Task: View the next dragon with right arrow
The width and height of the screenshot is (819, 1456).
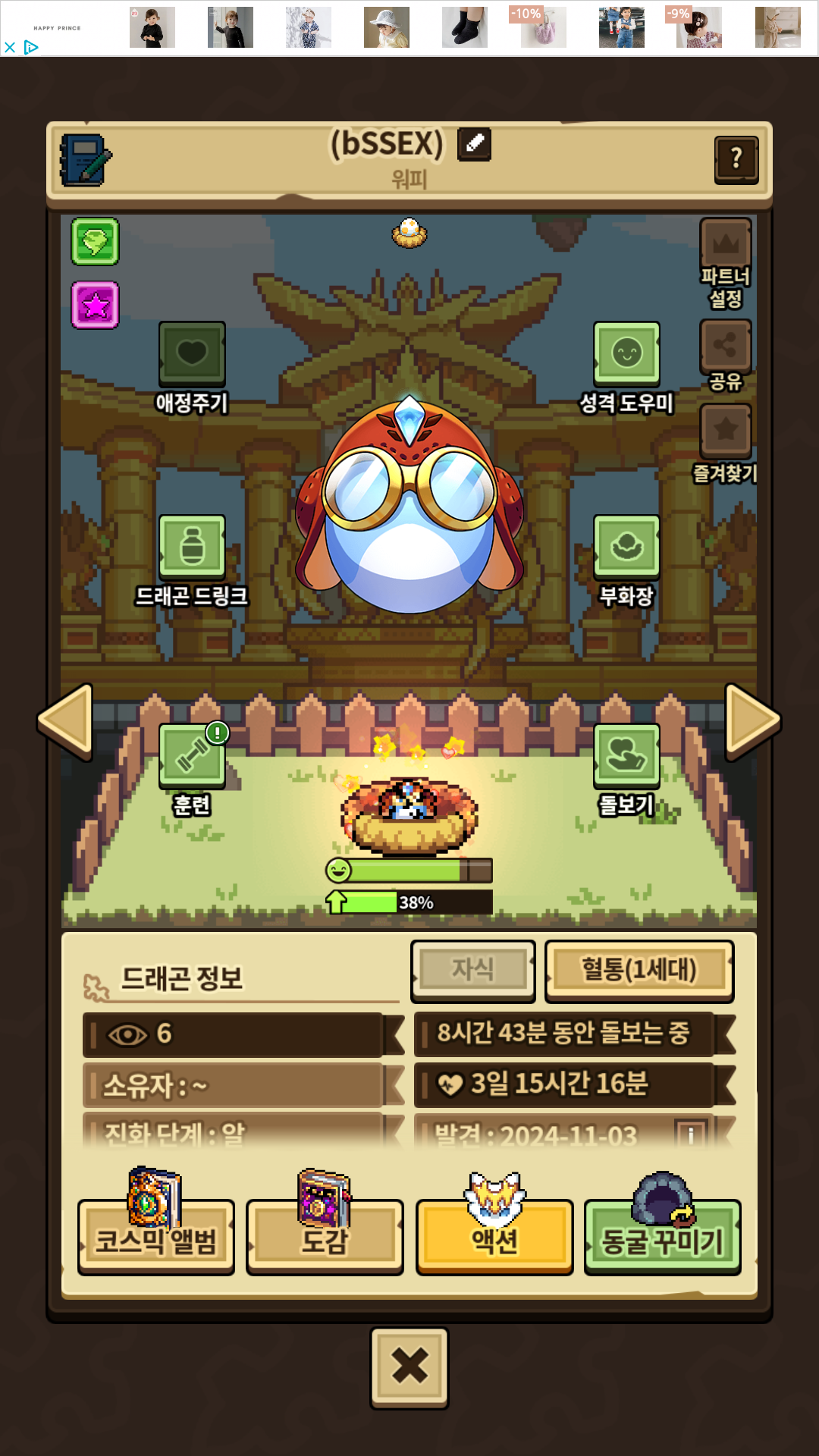Action: (753, 721)
